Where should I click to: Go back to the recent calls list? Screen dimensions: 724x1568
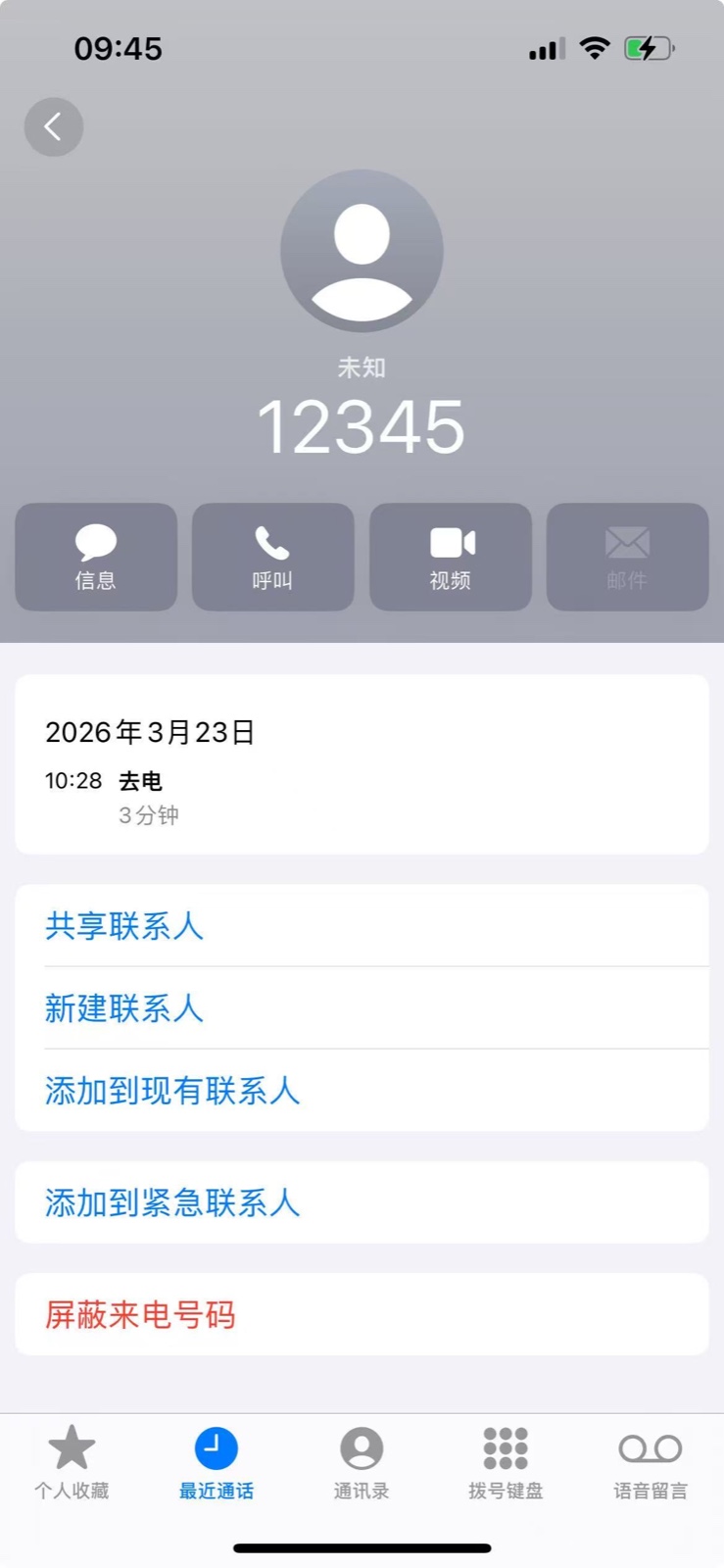coord(53,126)
